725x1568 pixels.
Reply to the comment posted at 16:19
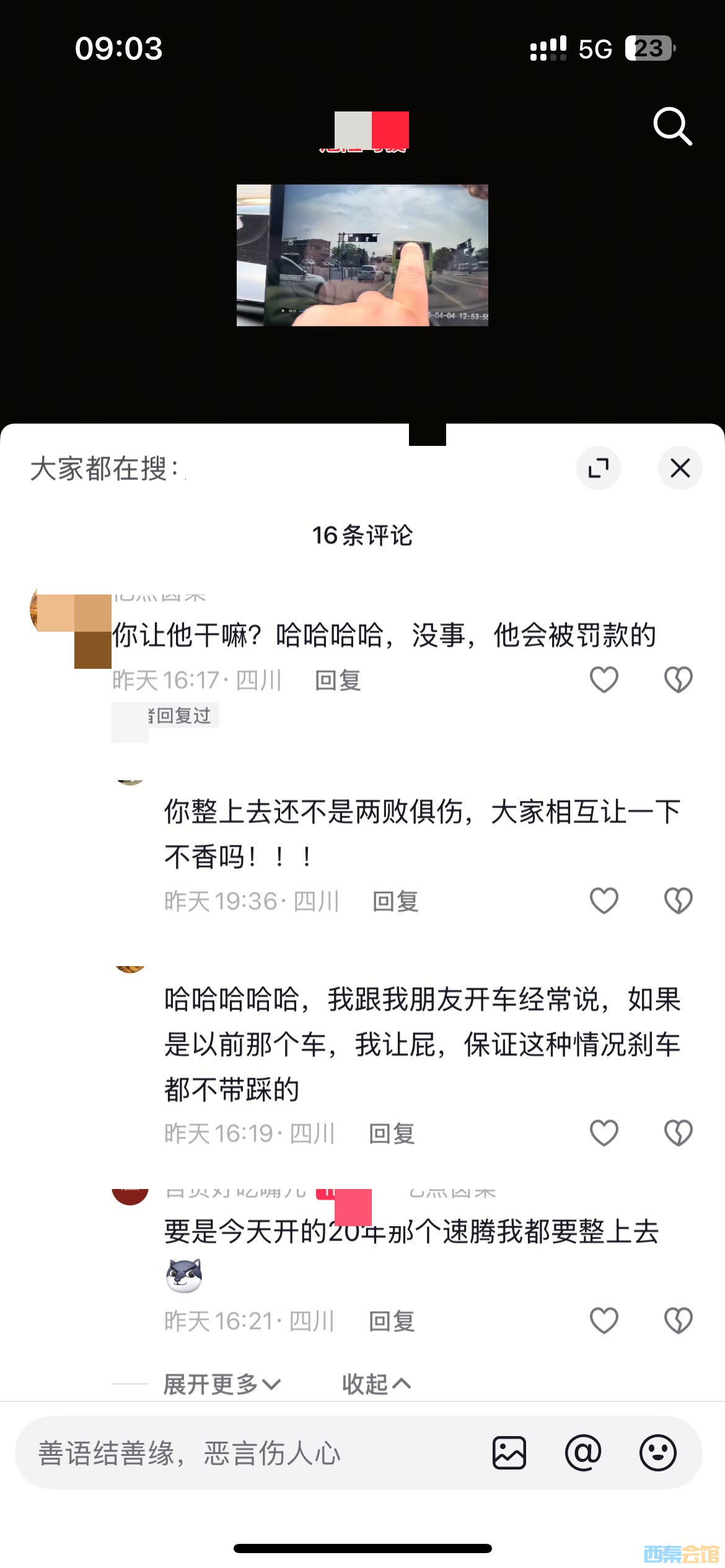tap(392, 1134)
